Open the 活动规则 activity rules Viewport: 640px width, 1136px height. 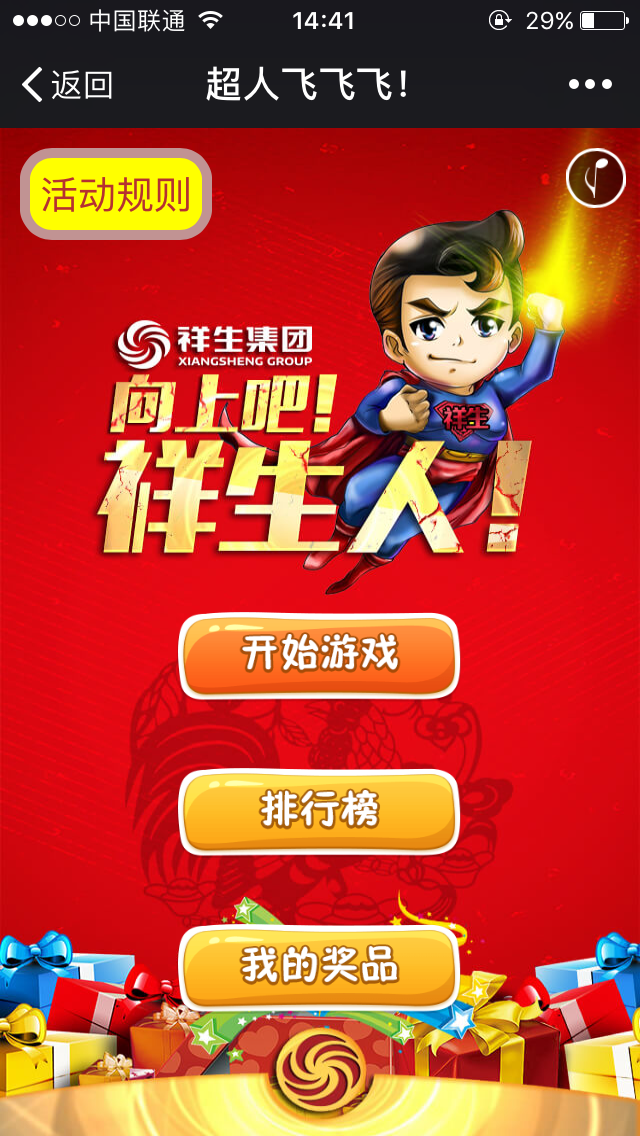pyautogui.click(x=116, y=194)
